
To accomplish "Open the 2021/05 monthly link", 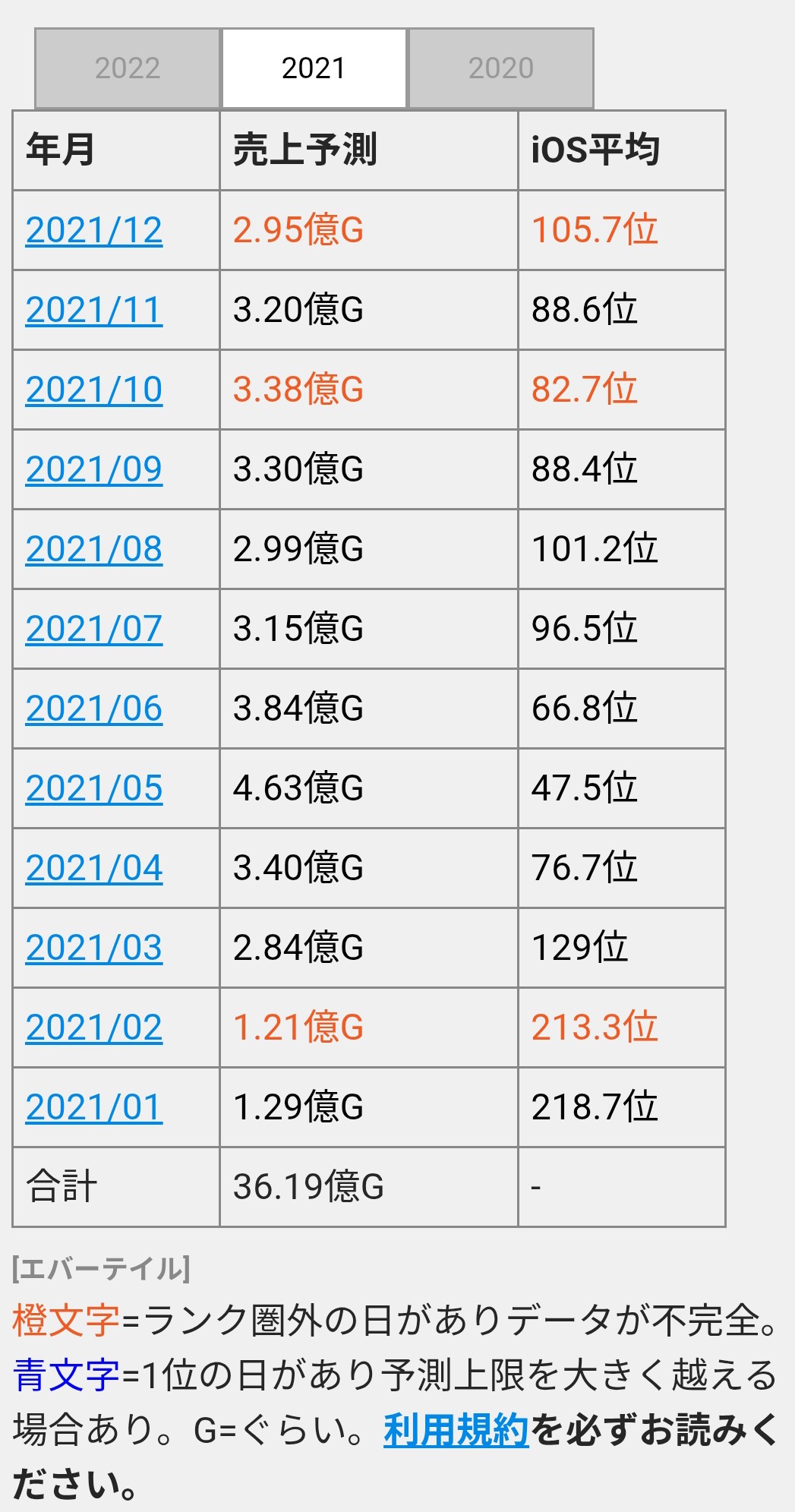I will (x=94, y=788).
